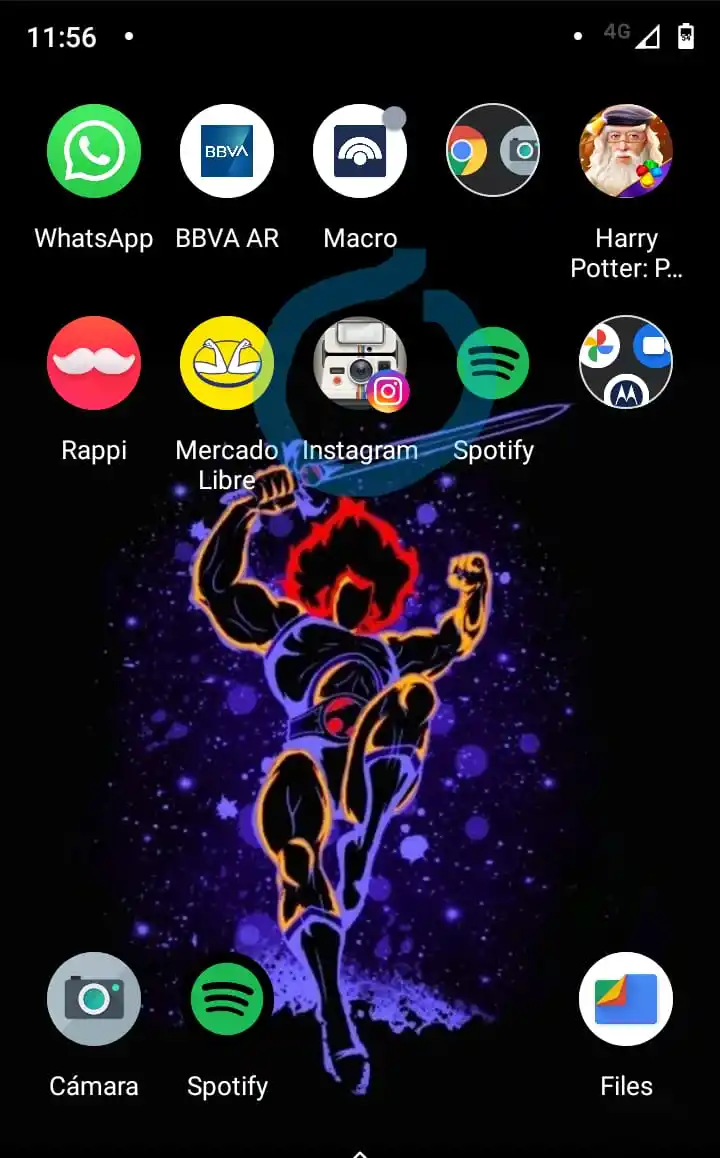Tap the Google Photos icon in the folder preview
The height and width of the screenshot is (1158, 720).
[598, 345]
